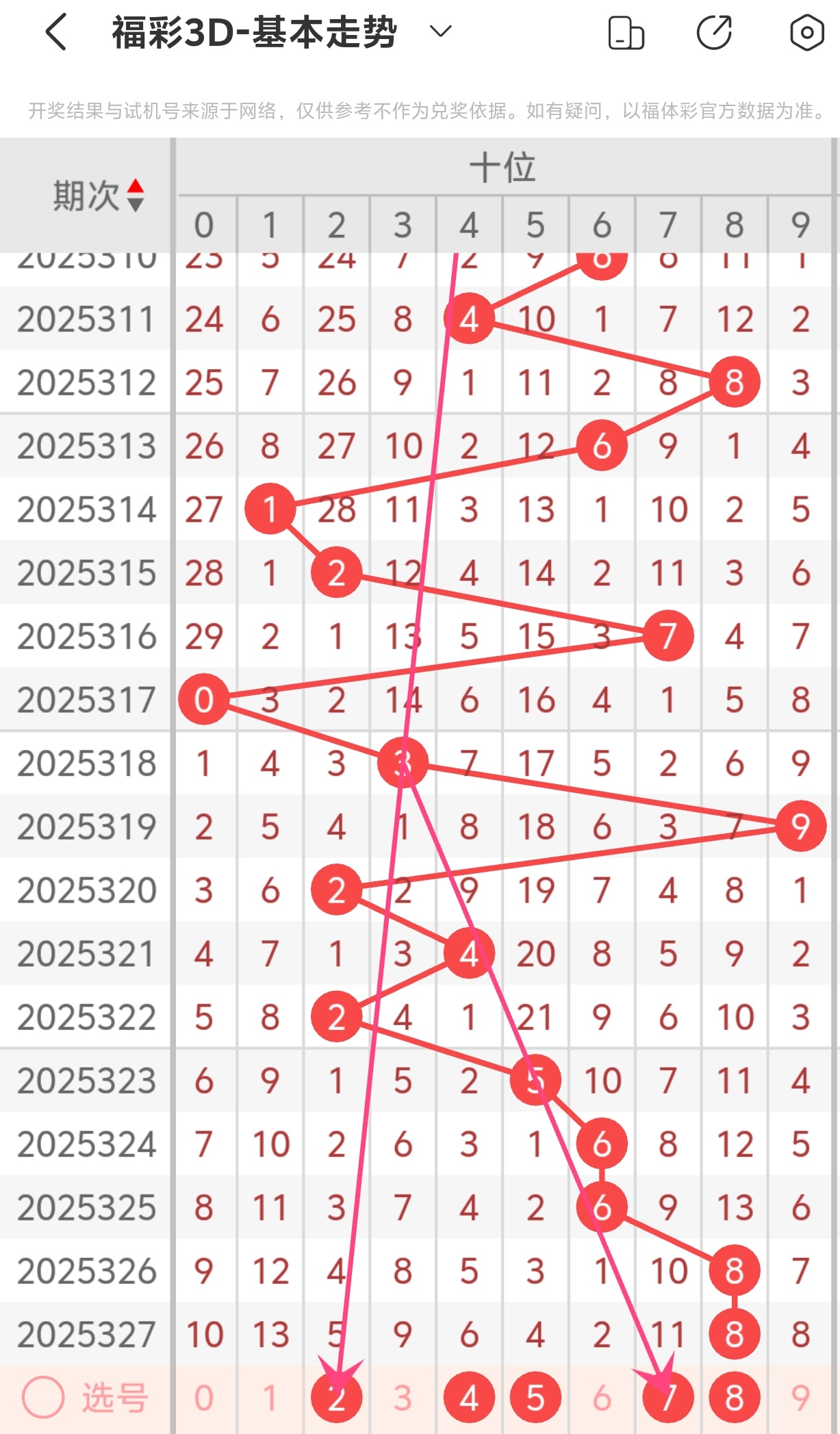Deselect number 8 in the 选号 row
The height and width of the screenshot is (1434, 840).
(x=735, y=1398)
